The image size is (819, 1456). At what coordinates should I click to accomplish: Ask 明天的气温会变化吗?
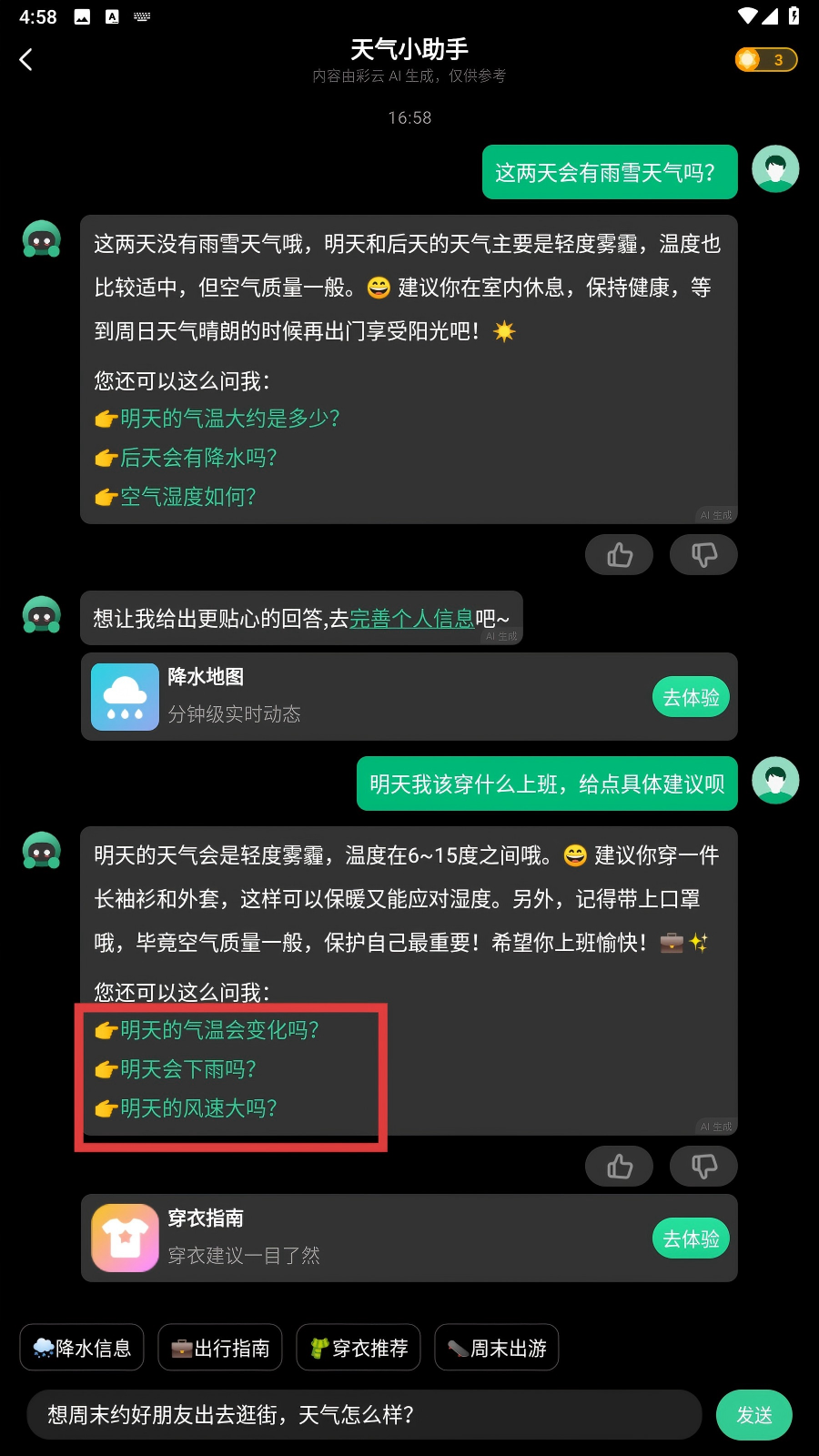(x=219, y=1030)
